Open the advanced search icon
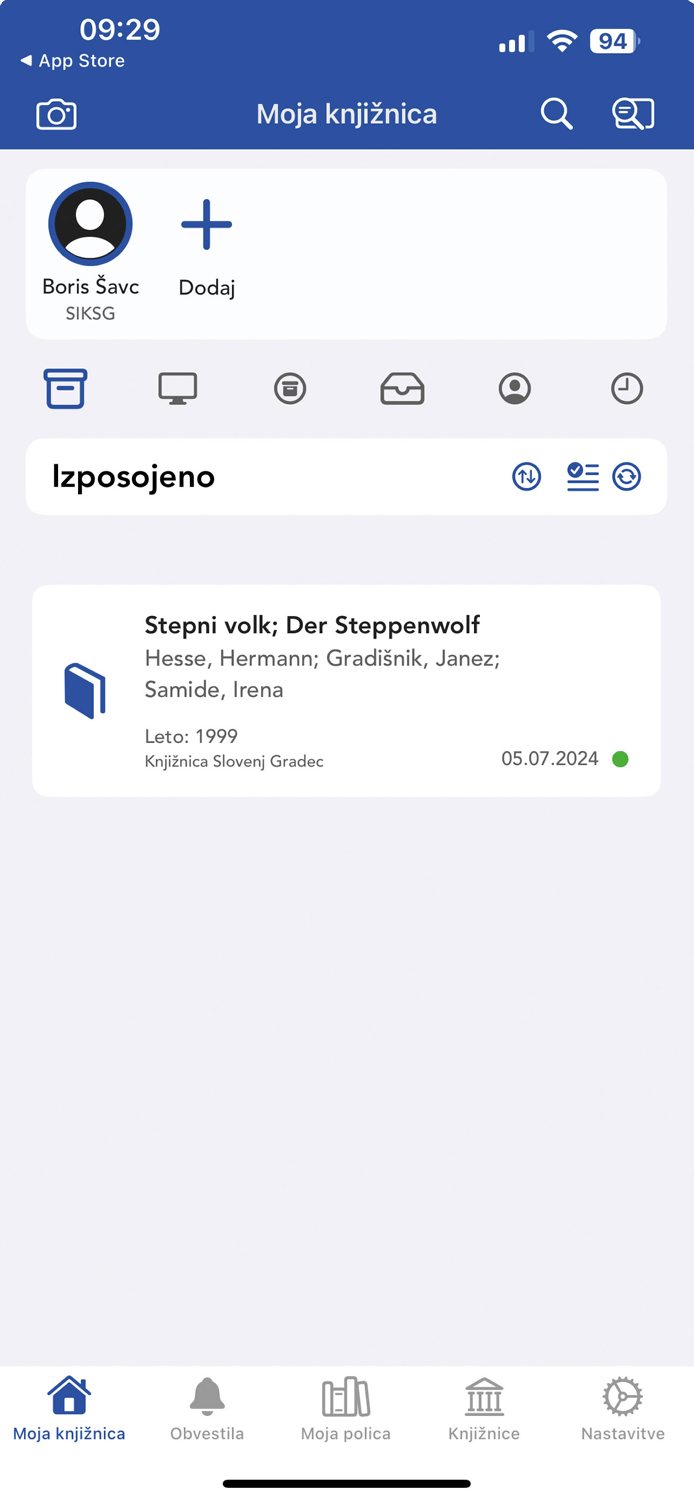 (633, 114)
